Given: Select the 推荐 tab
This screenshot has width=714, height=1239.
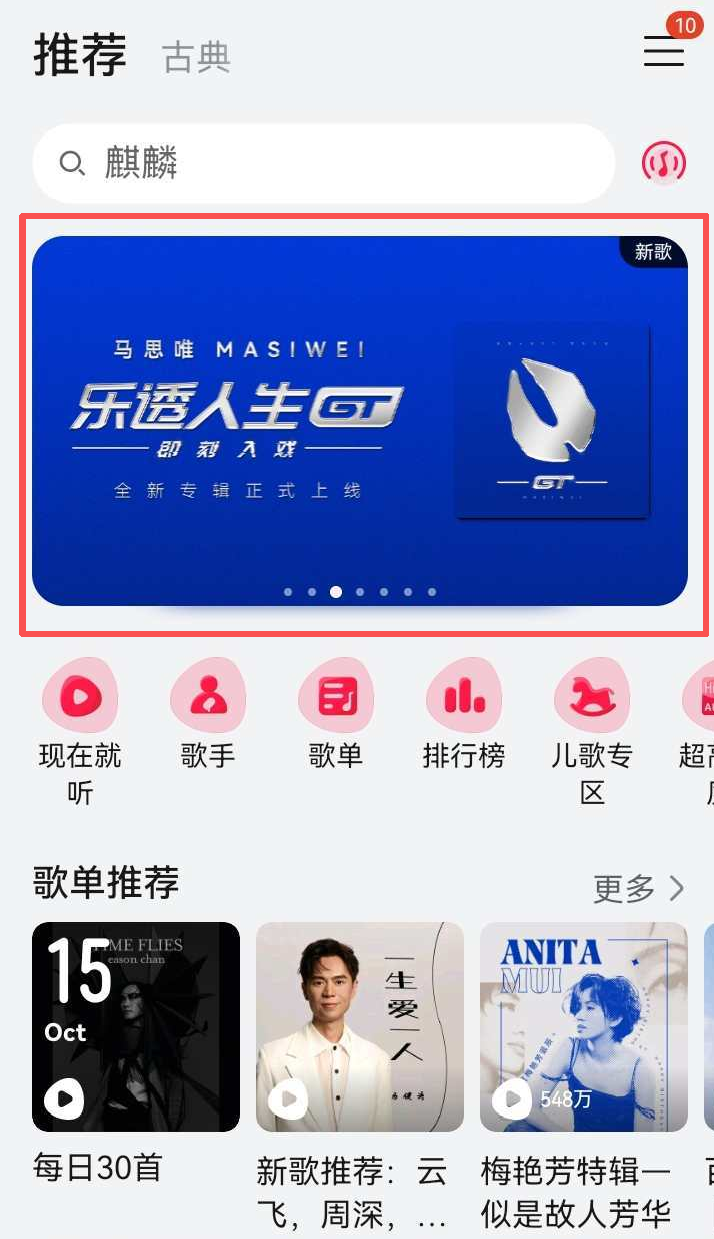Looking at the screenshot, I should pos(80,54).
